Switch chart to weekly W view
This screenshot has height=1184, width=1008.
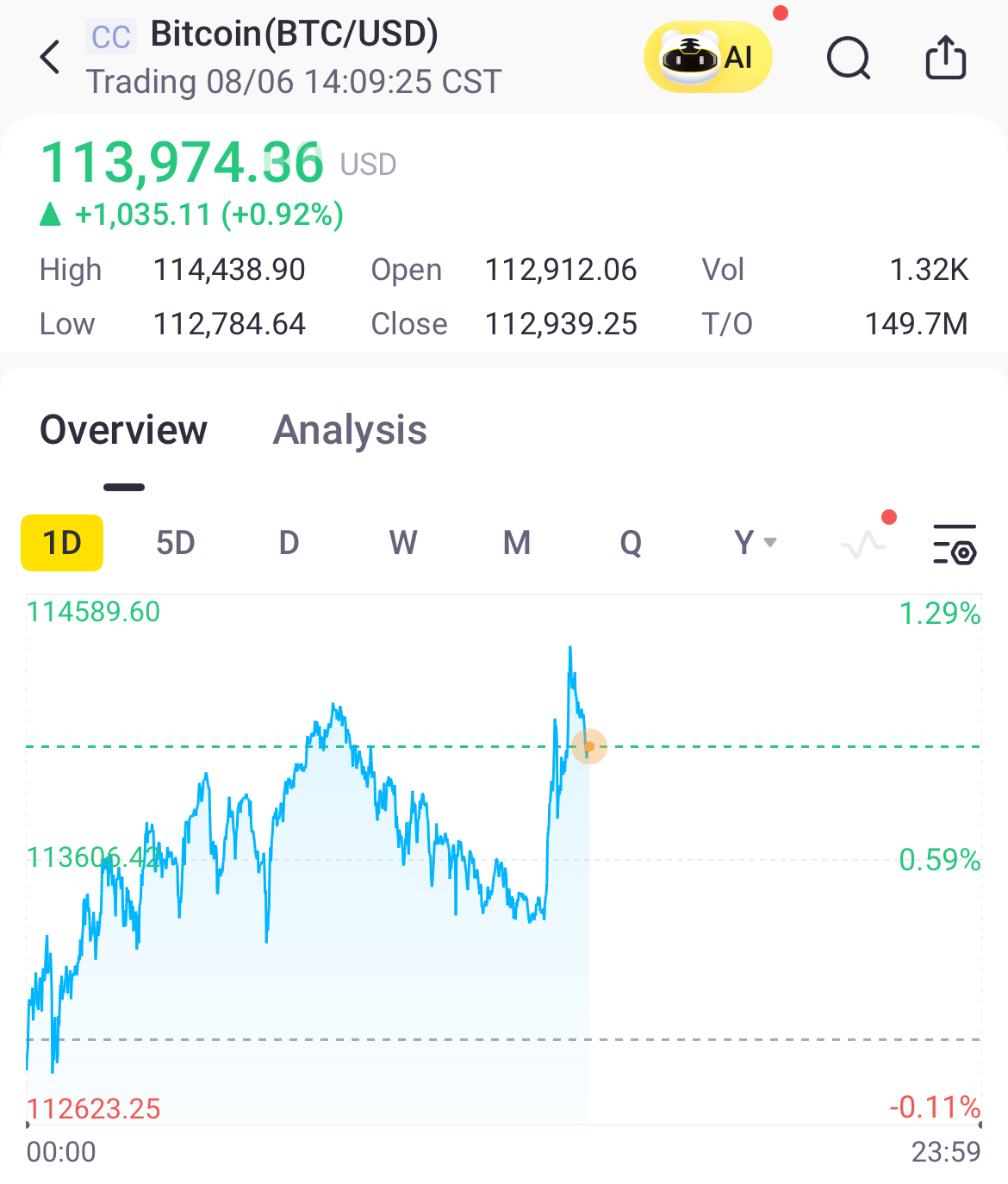[403, 543]
